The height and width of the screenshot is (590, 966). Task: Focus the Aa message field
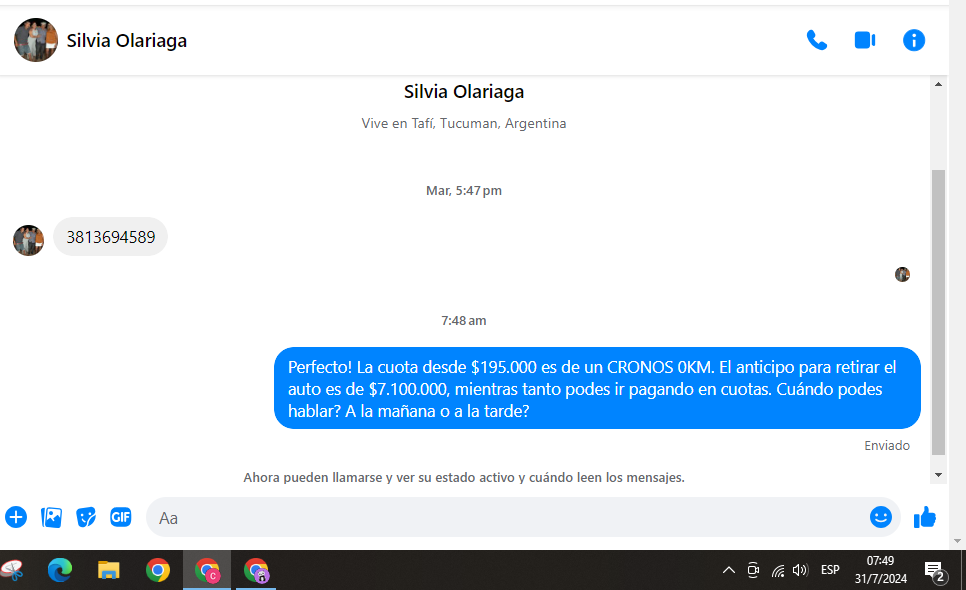tap(500, 518)
